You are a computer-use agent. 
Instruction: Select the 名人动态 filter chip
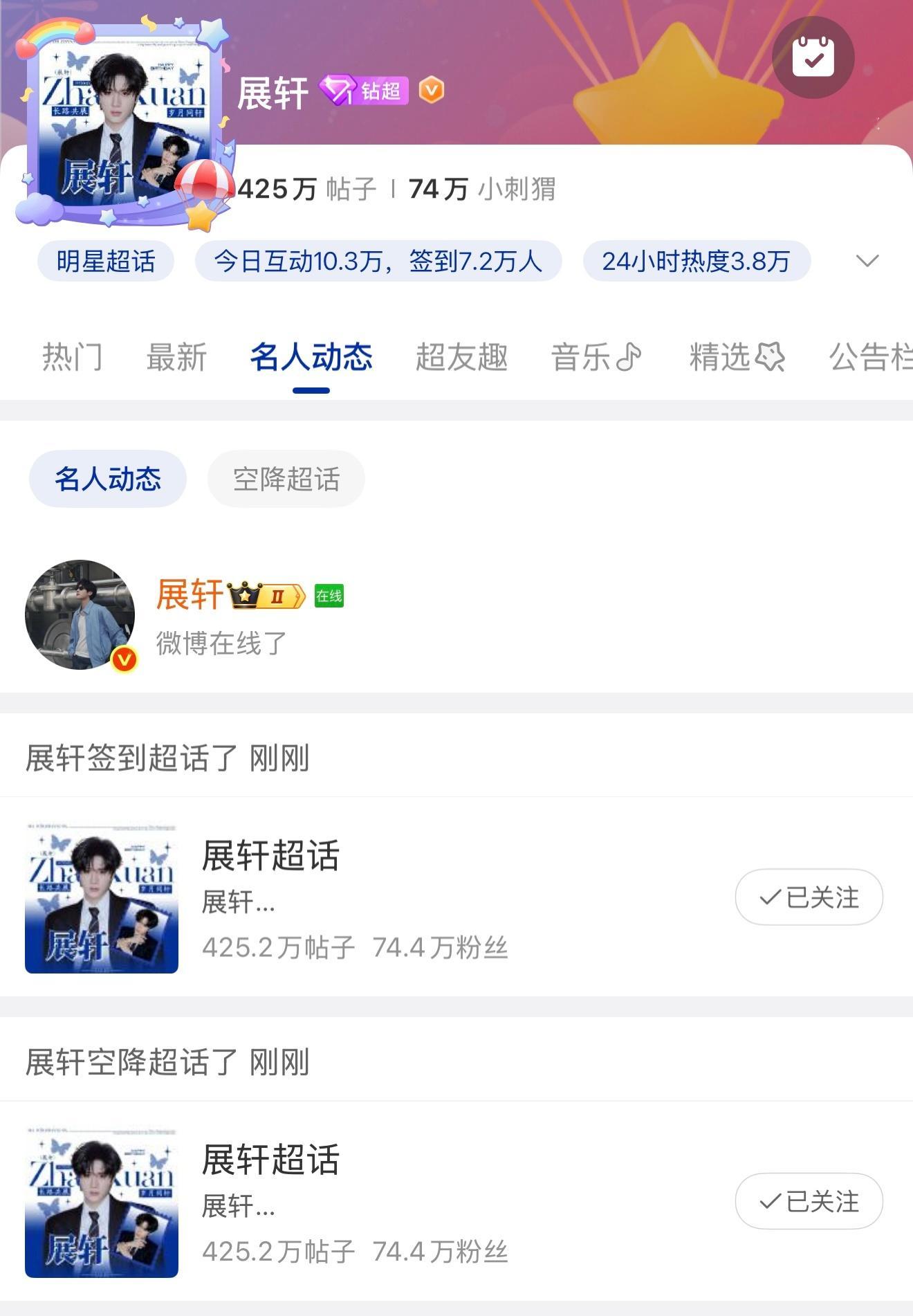(x=107, y=477)
